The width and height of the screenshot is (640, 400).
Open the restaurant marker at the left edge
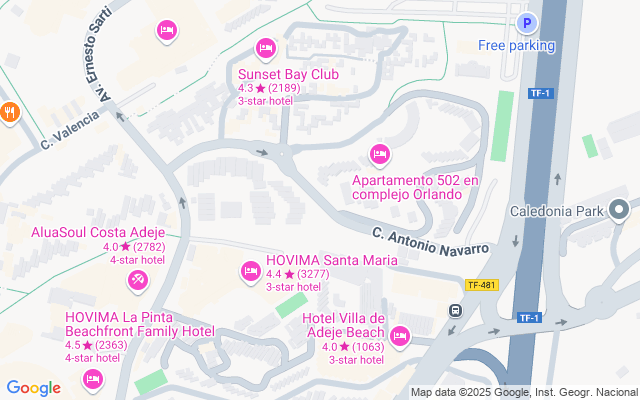click(x=8, y=112)
